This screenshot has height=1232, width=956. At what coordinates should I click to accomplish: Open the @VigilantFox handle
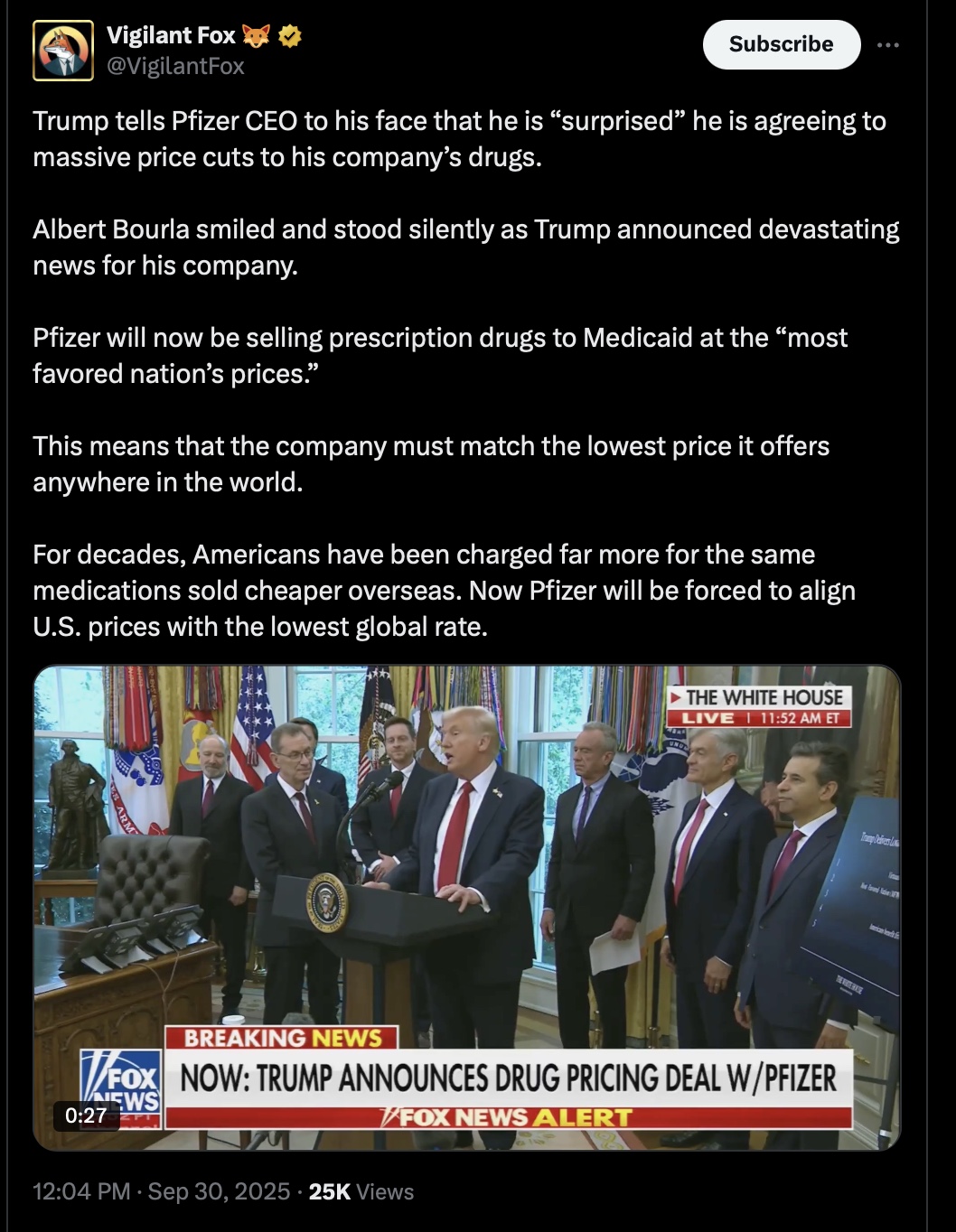pos(175,66)
